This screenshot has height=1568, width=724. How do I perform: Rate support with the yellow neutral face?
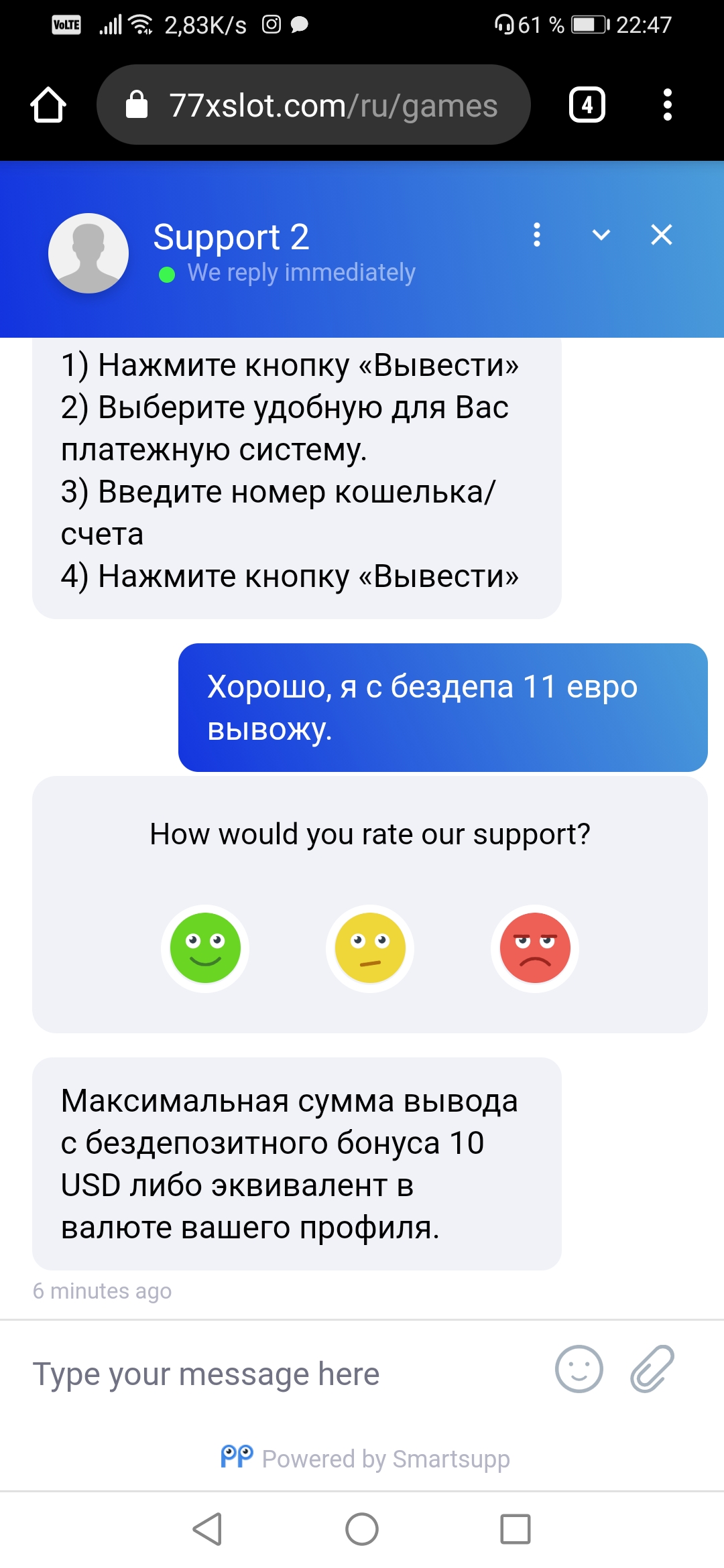tap(370, 948)
